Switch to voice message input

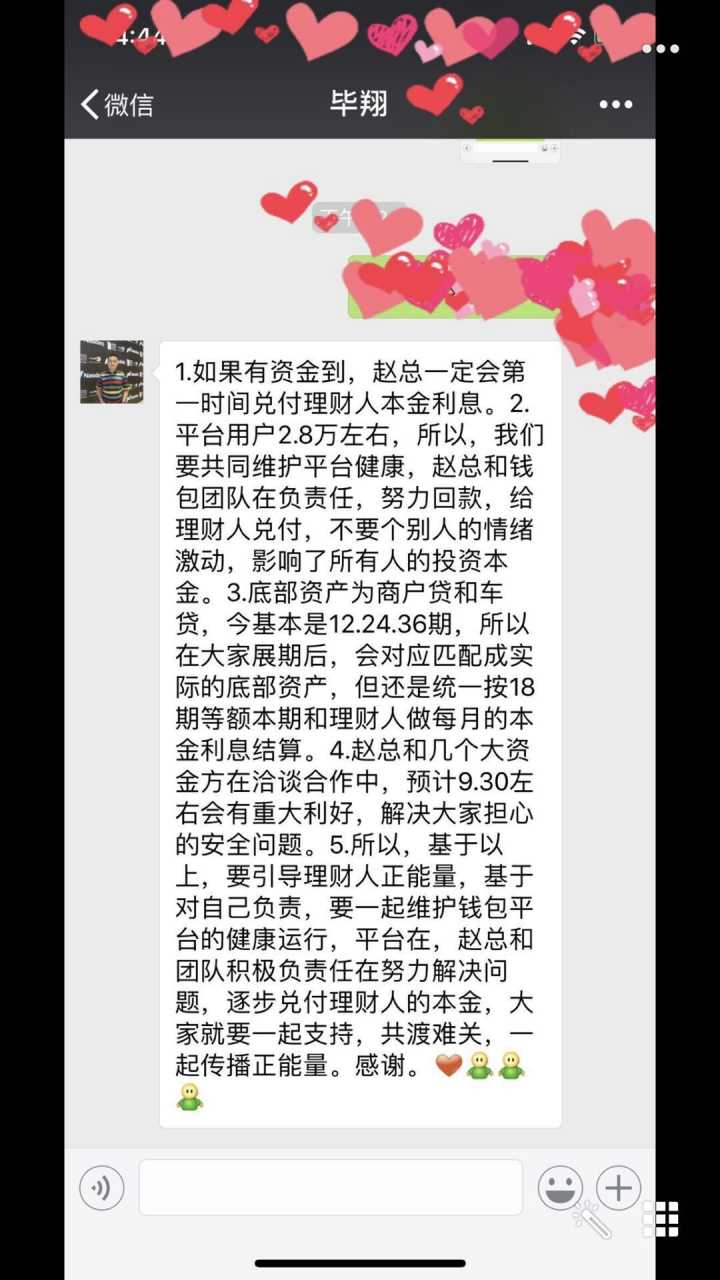102,1188
